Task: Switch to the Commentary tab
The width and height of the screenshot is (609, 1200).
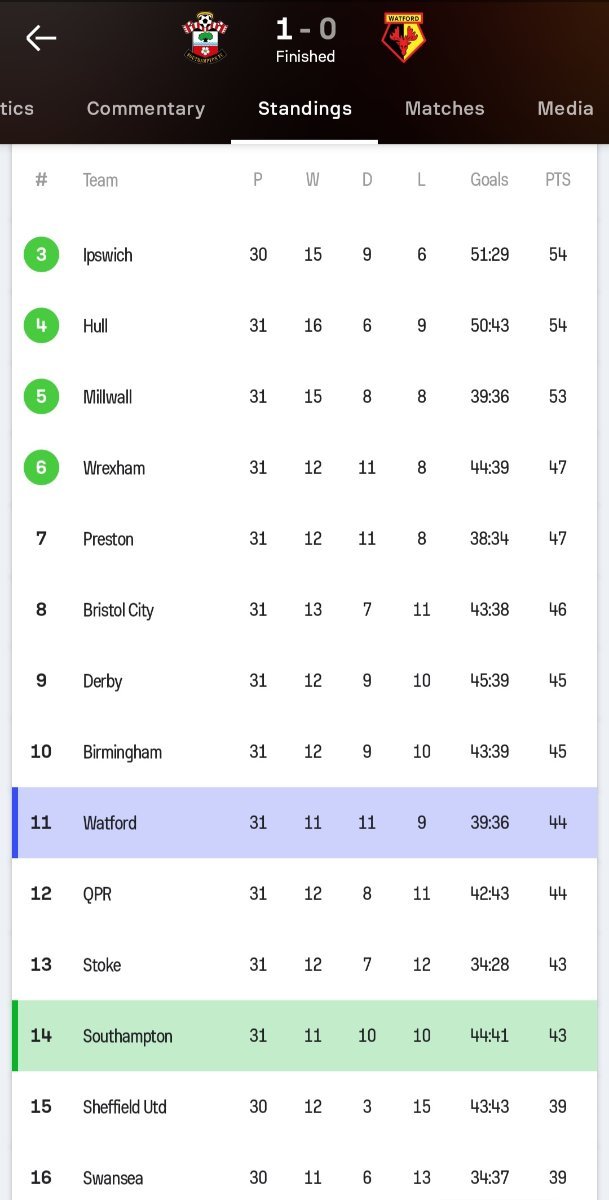Action: tap(146, 109)
